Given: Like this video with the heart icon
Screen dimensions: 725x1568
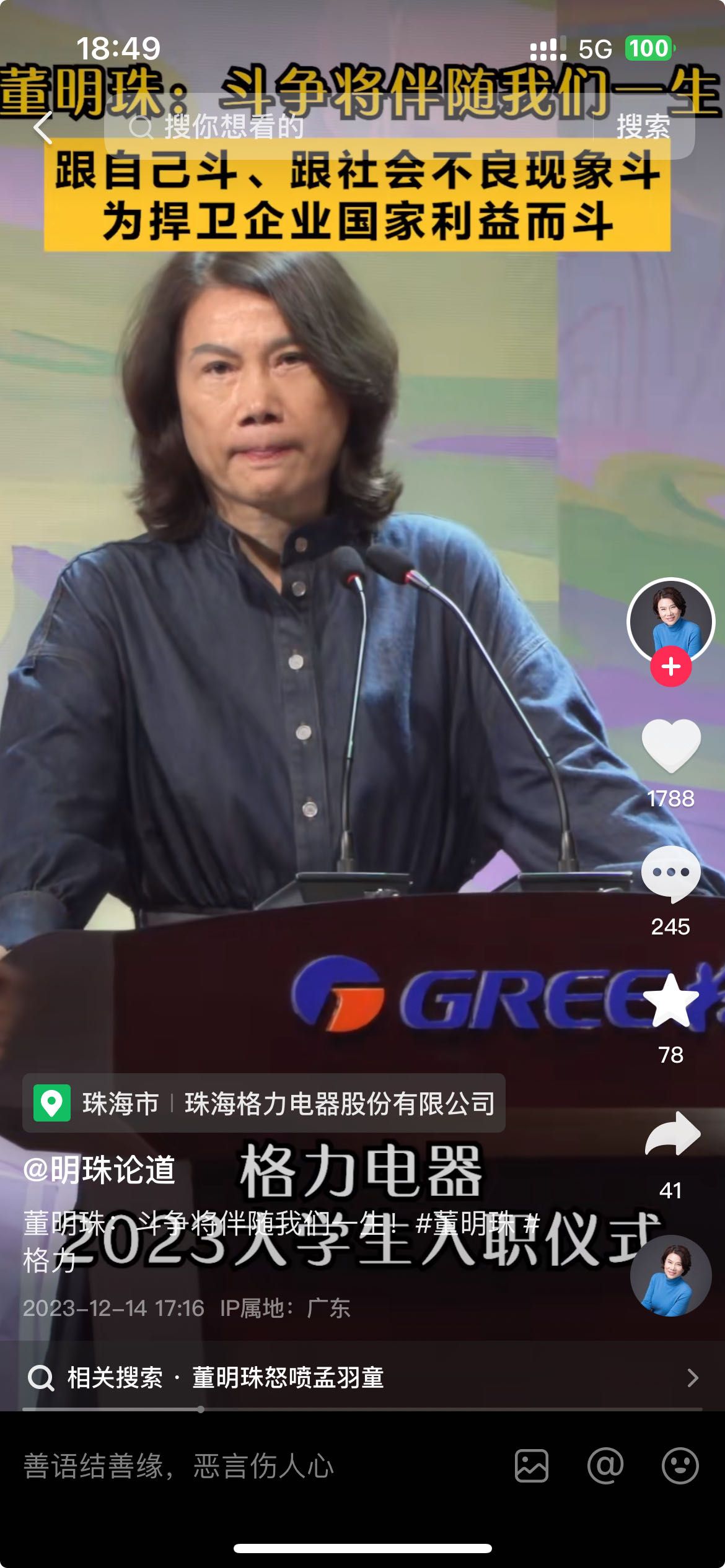Looking at the screenshot, I should point(670,746).
